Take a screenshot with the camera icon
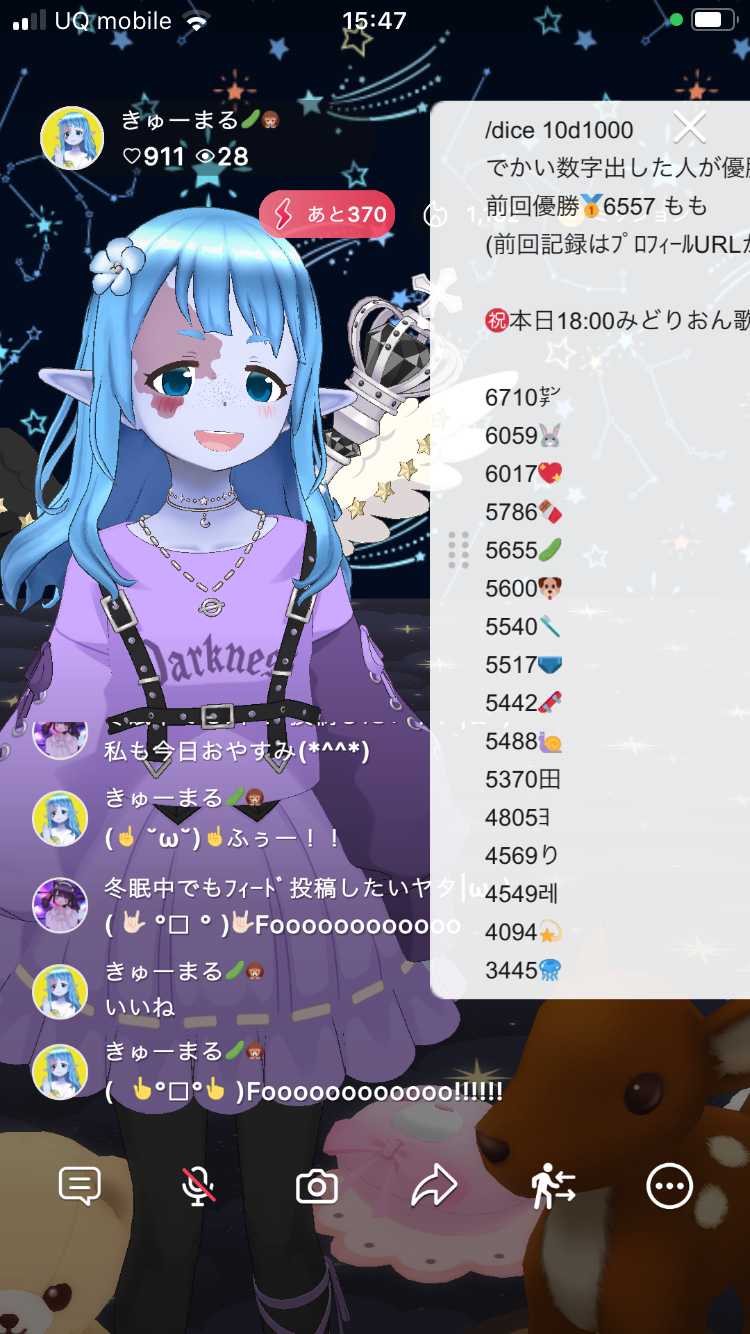Image resolution: width=750 pixels, height=1334 pixels. [317, 1187]
